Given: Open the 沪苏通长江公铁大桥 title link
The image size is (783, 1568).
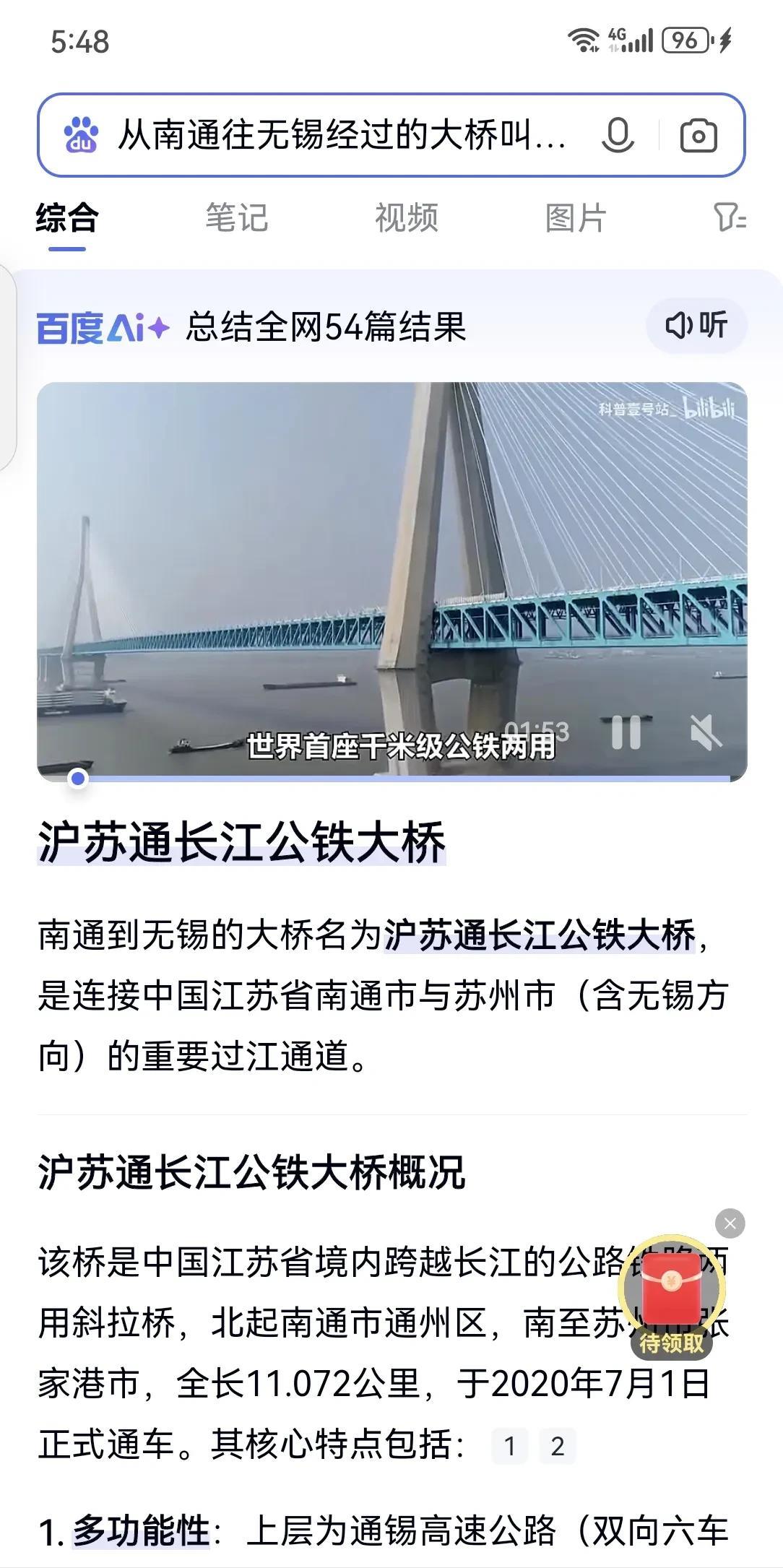Looking at the screenshot, I should 241,843.
